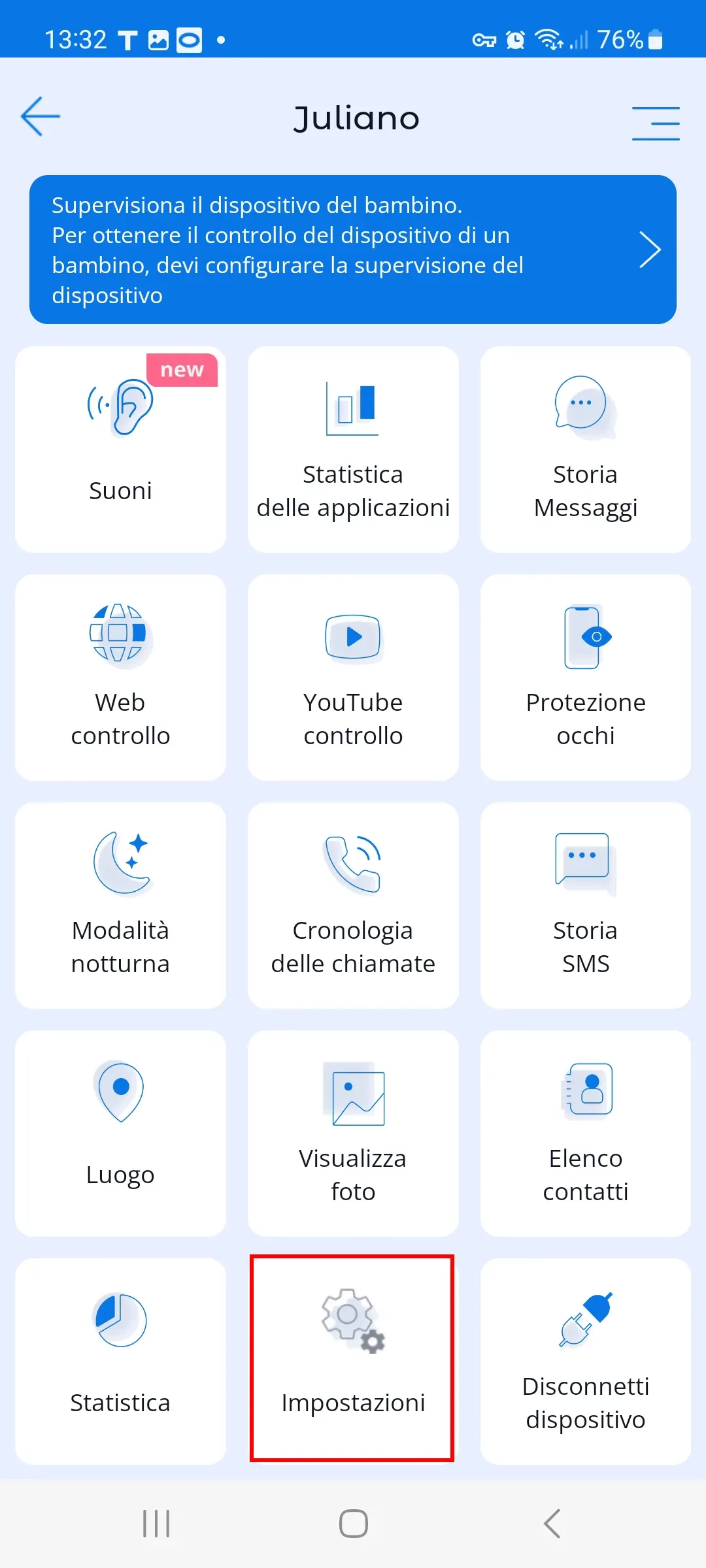
Task: Open the hamburger menu at top right
Action: [655, 123]
